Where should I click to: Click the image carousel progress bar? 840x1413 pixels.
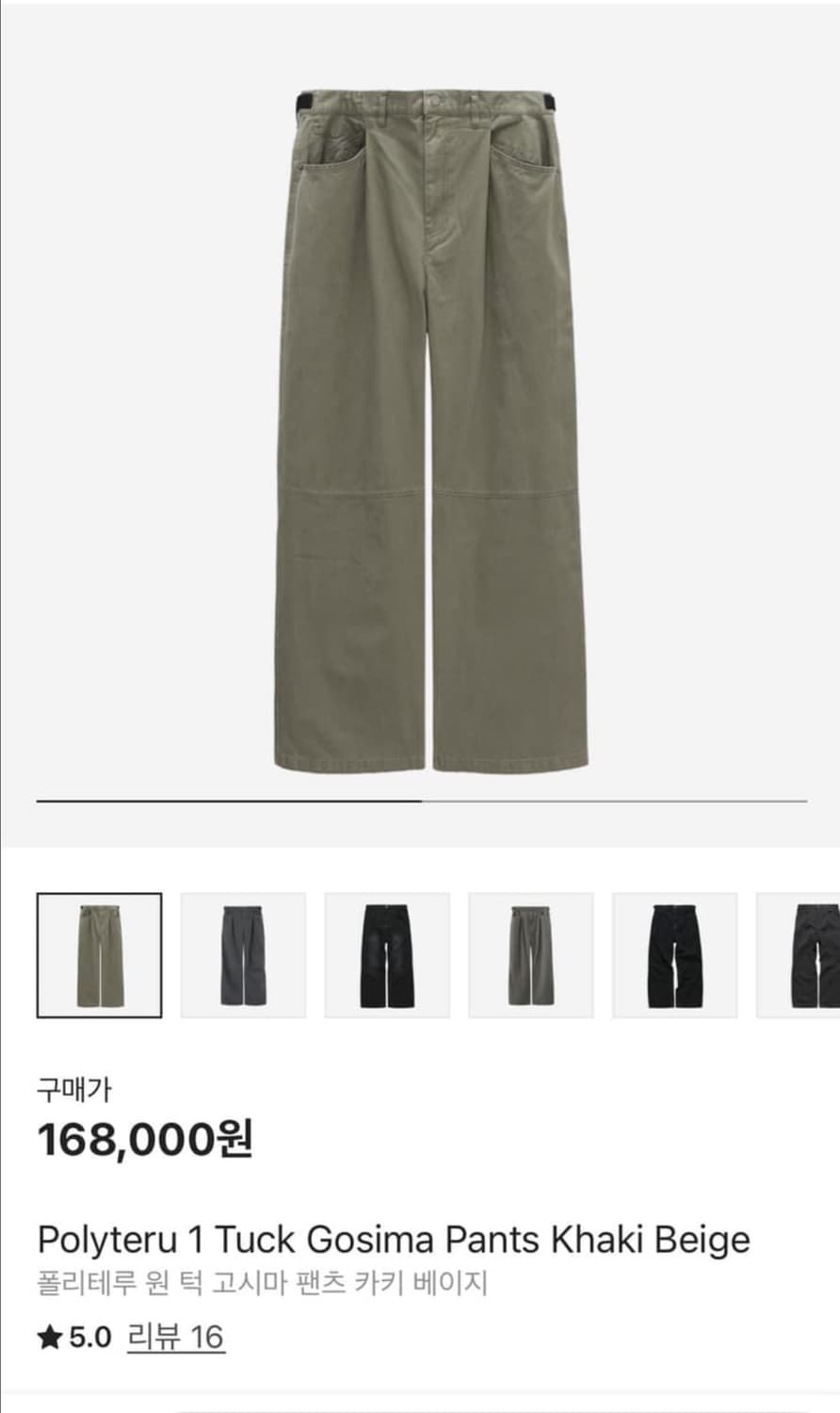pyautogui.click(x=420, y=802)
